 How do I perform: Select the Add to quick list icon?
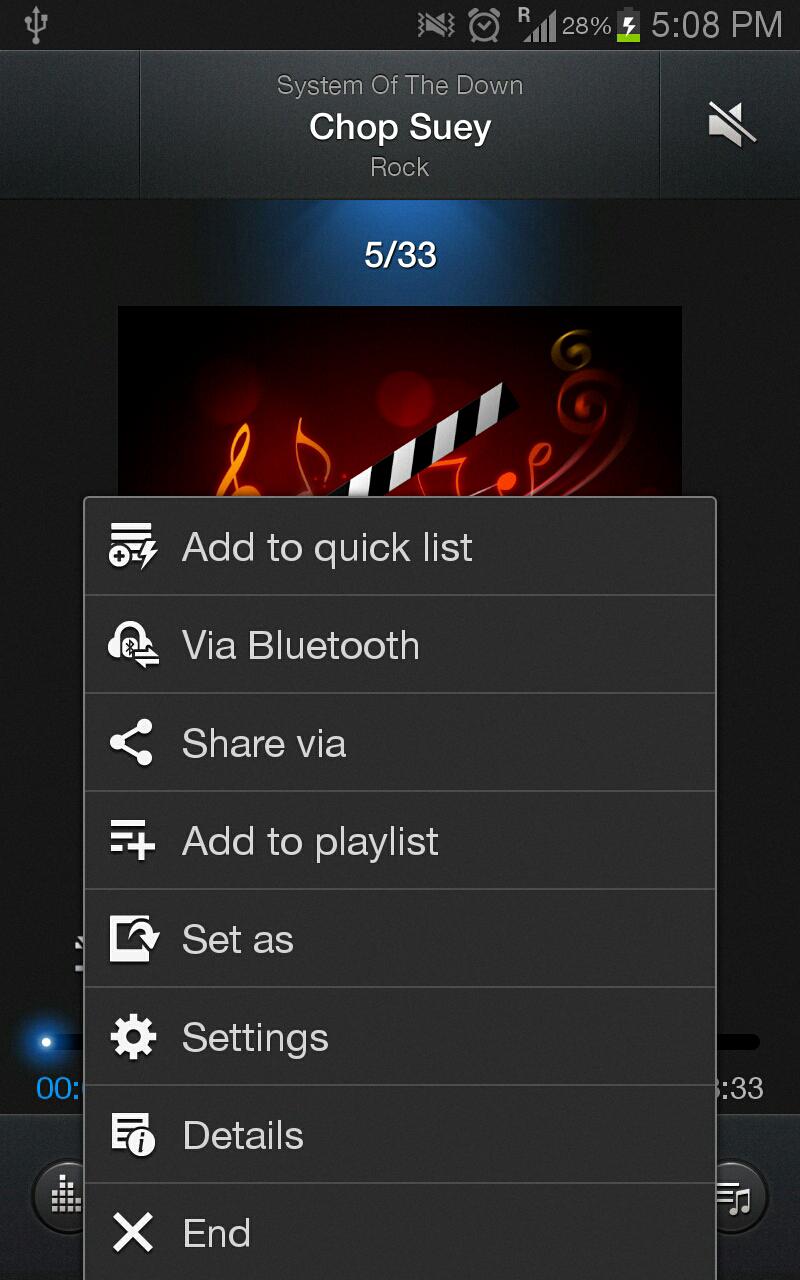click(x=131, y=547)
